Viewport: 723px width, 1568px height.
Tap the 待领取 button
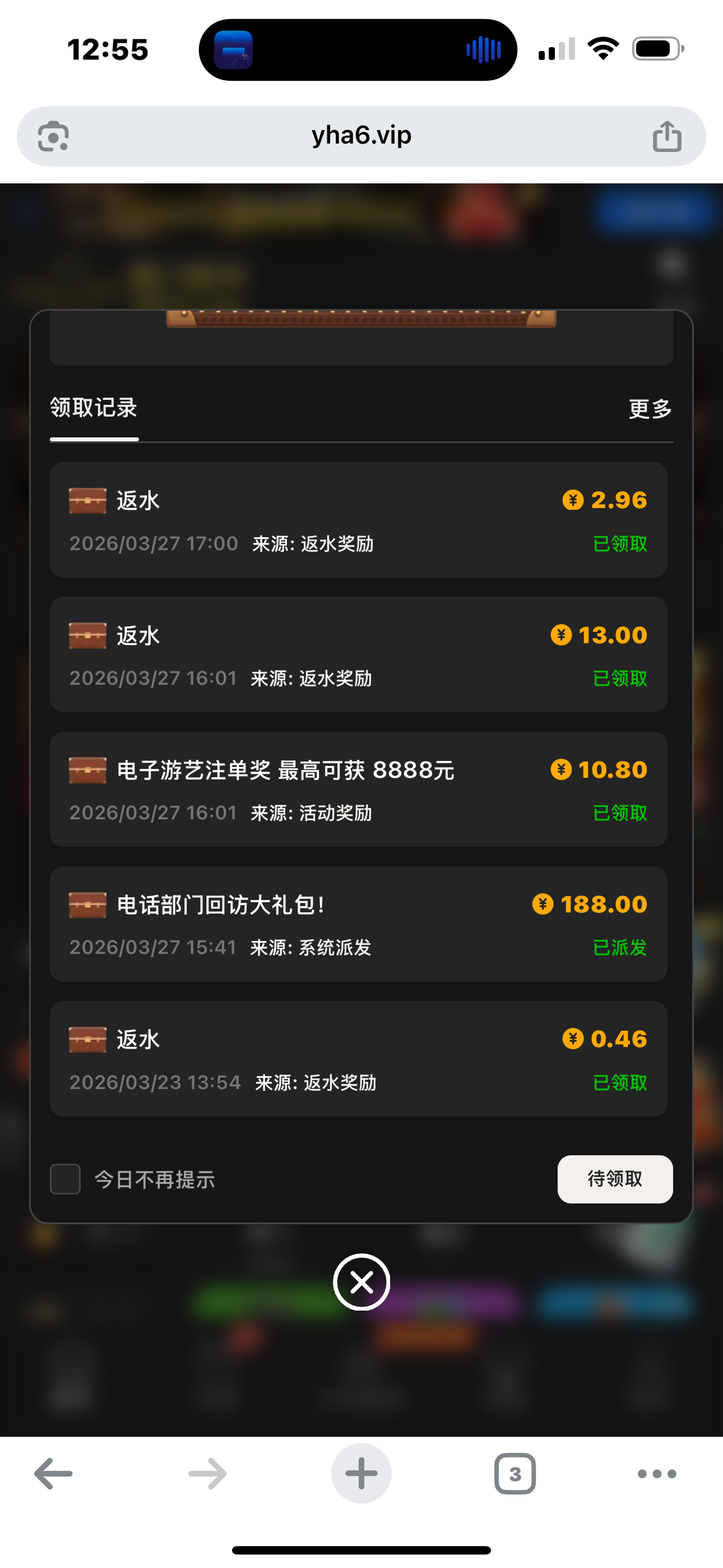pyautogui.click(x=615, y=1179)
